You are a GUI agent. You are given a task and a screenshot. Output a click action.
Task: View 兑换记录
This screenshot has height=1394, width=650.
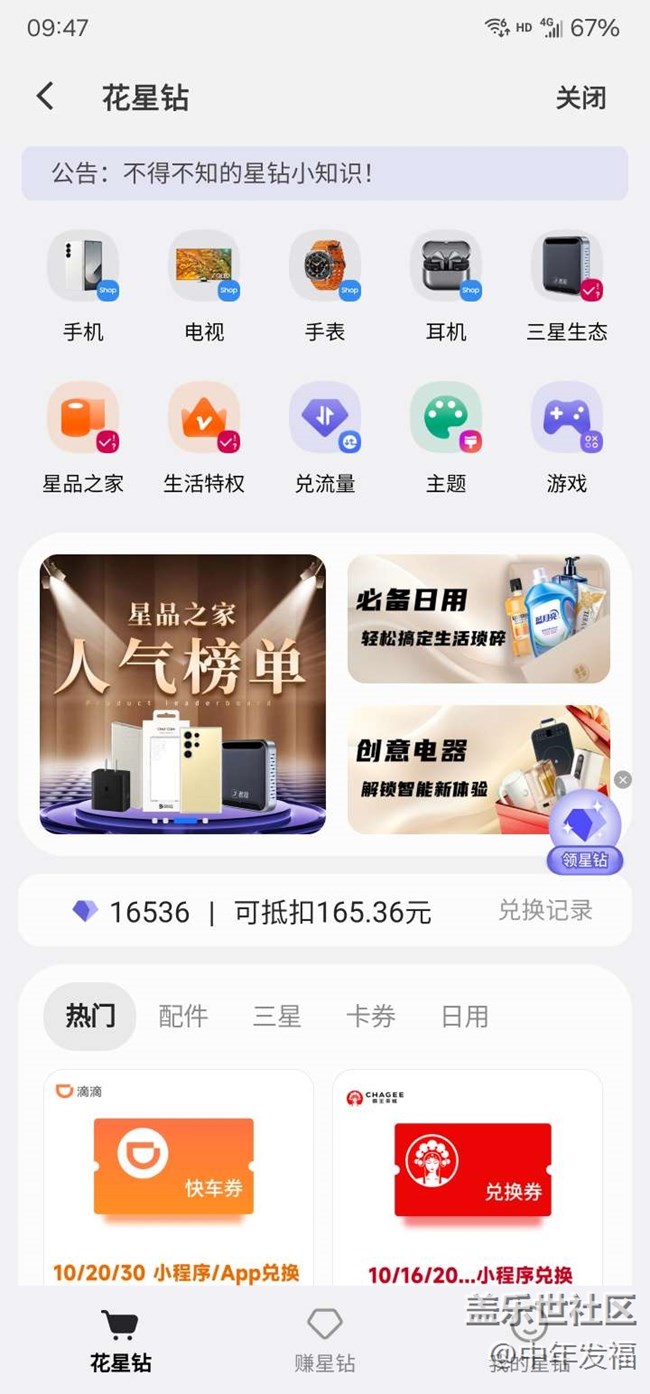545,910
